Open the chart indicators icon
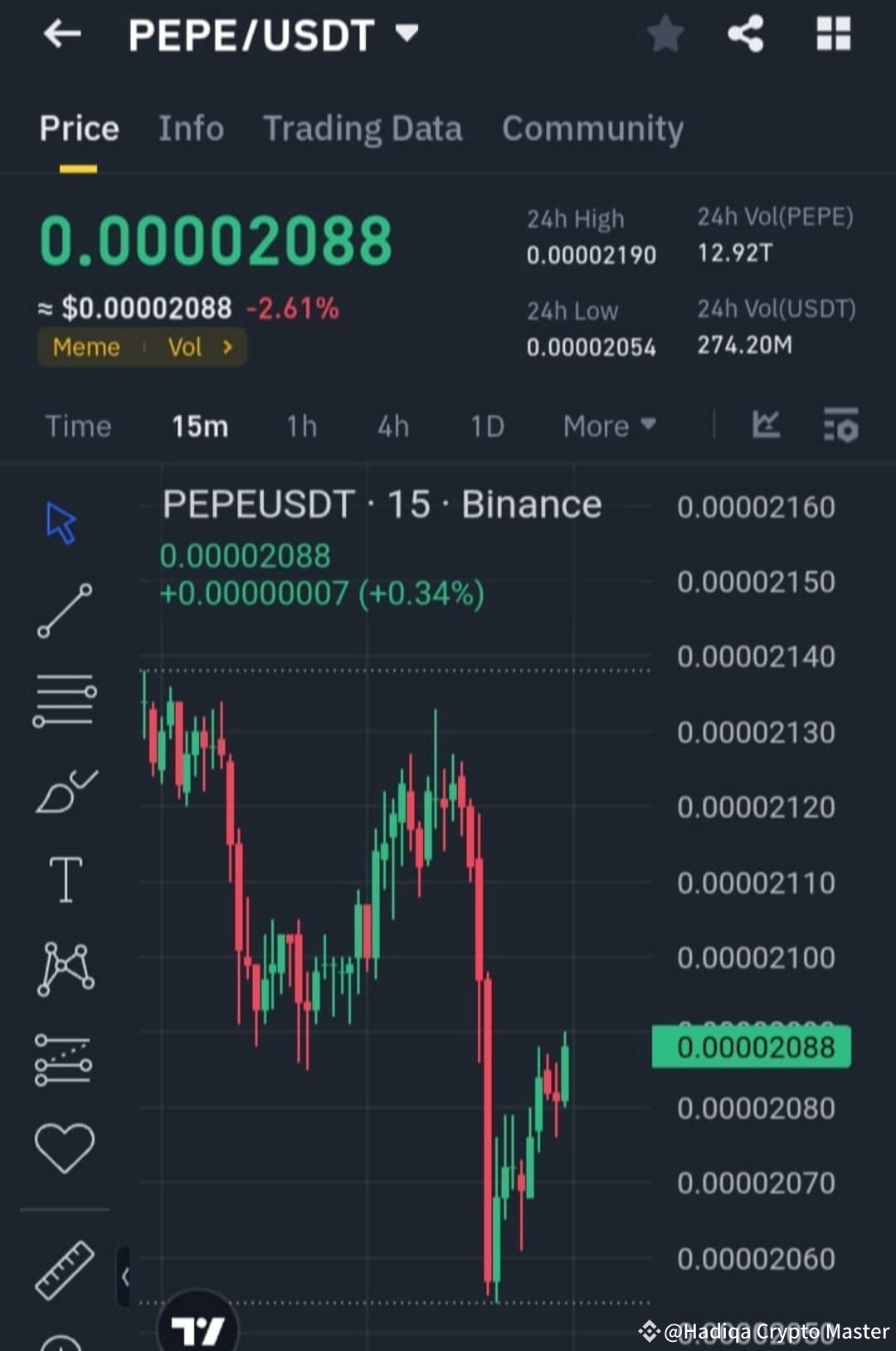Viewport: 896px width, 1351px height. (x=766, y=426)
